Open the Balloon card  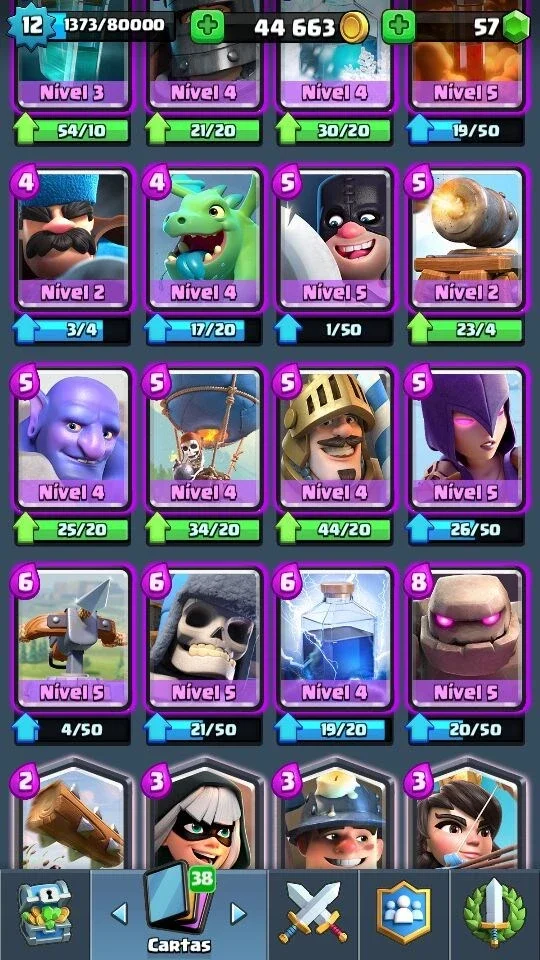click(205, 438)
